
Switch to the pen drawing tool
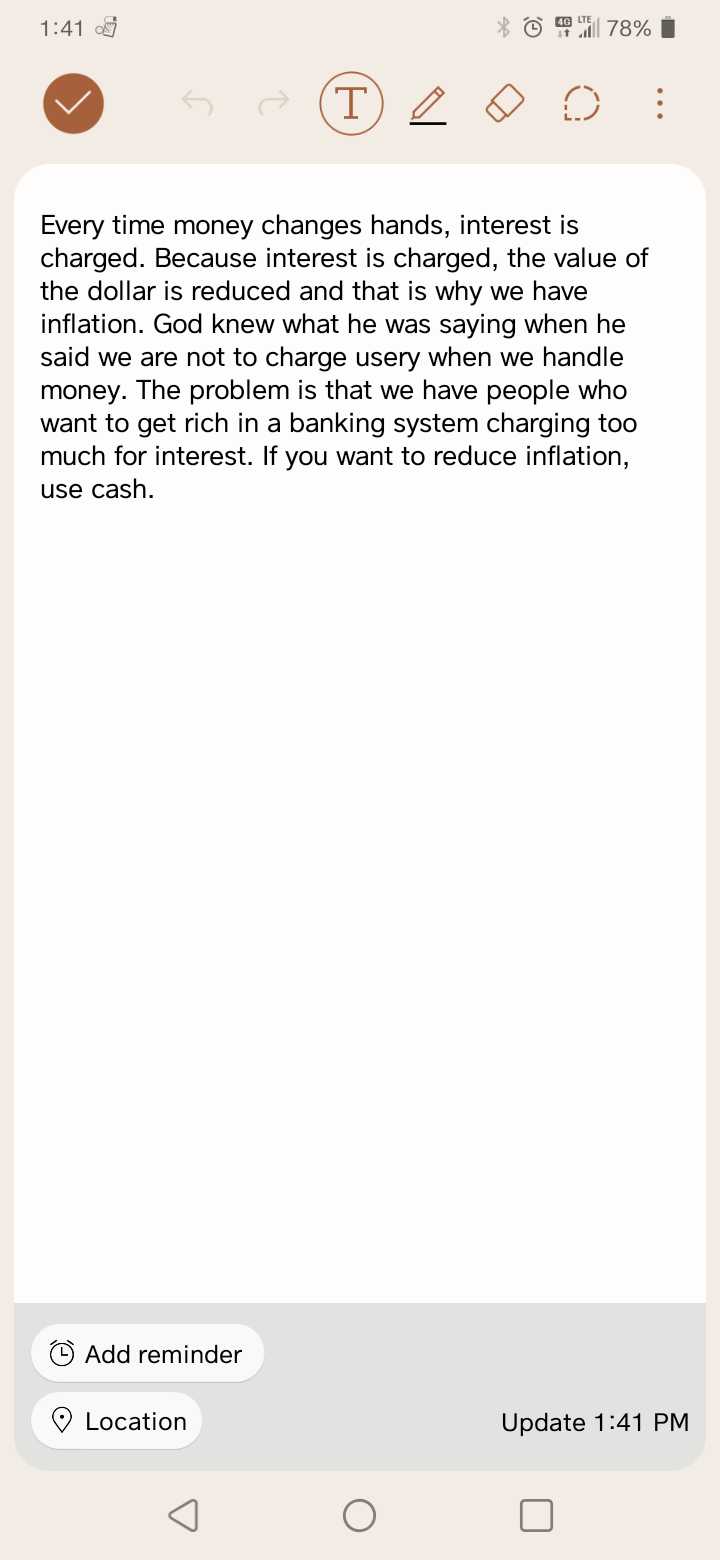[428, 103]
